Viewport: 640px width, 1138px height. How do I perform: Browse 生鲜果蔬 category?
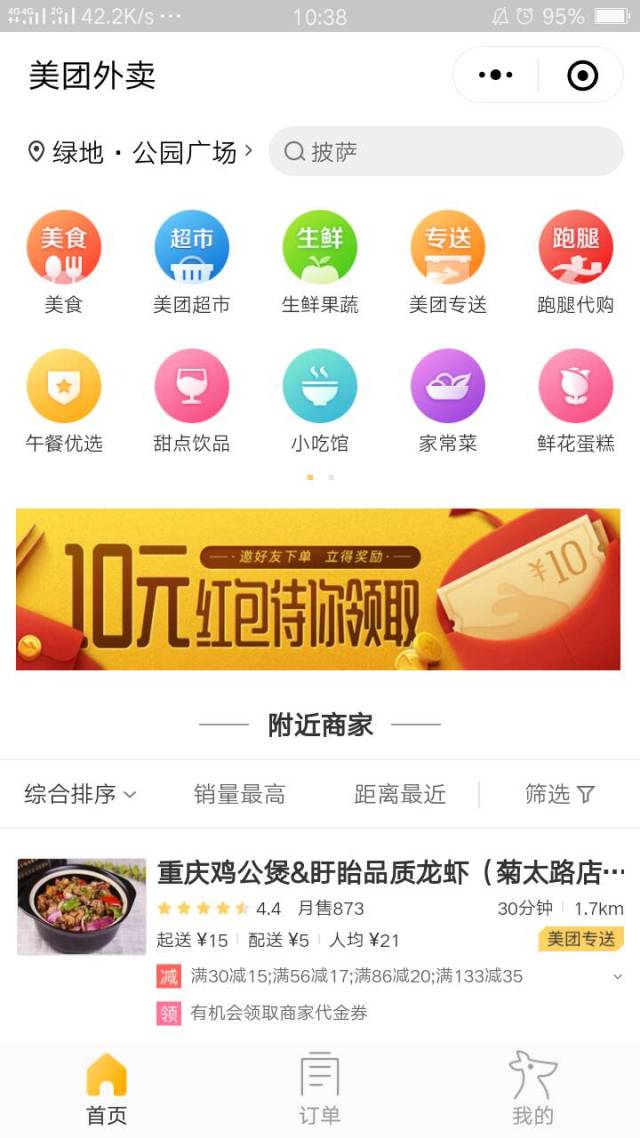coord(320,262)
